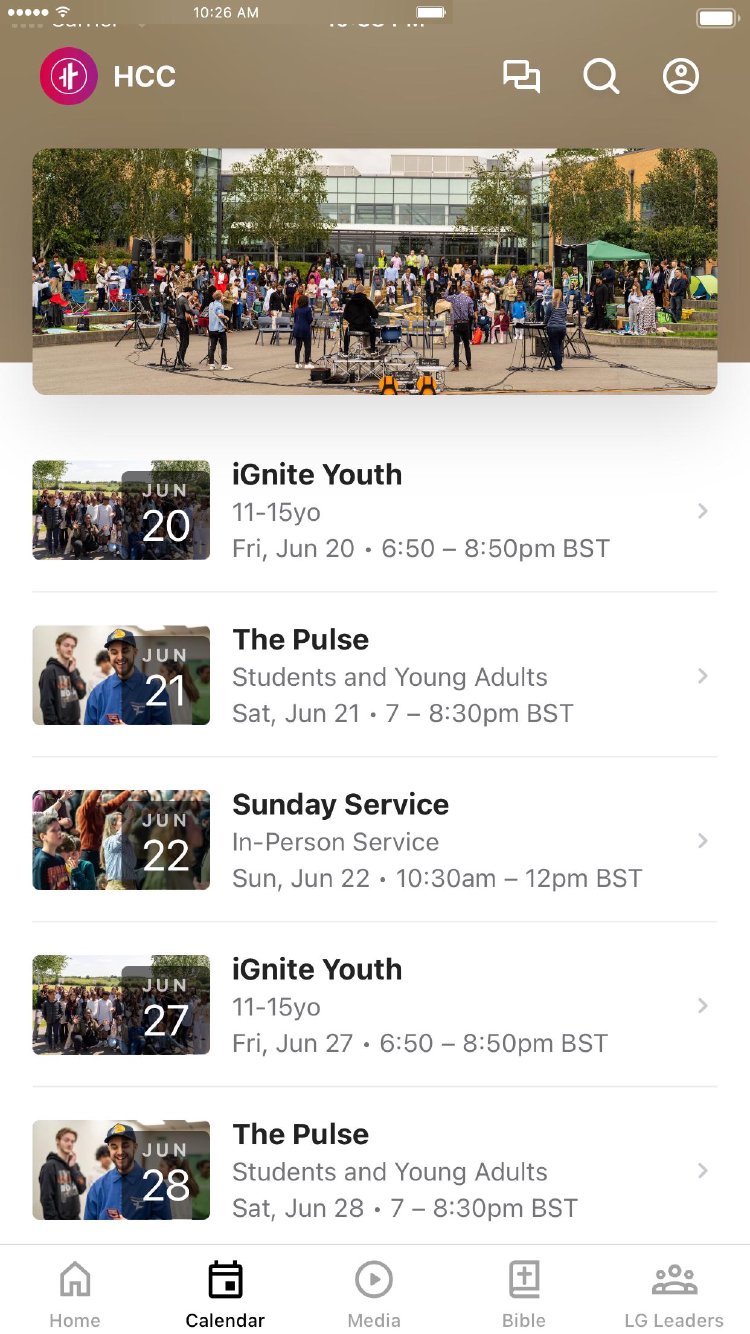
Task: Open the outdoor gathering banner image
Action: pos(374,271)
